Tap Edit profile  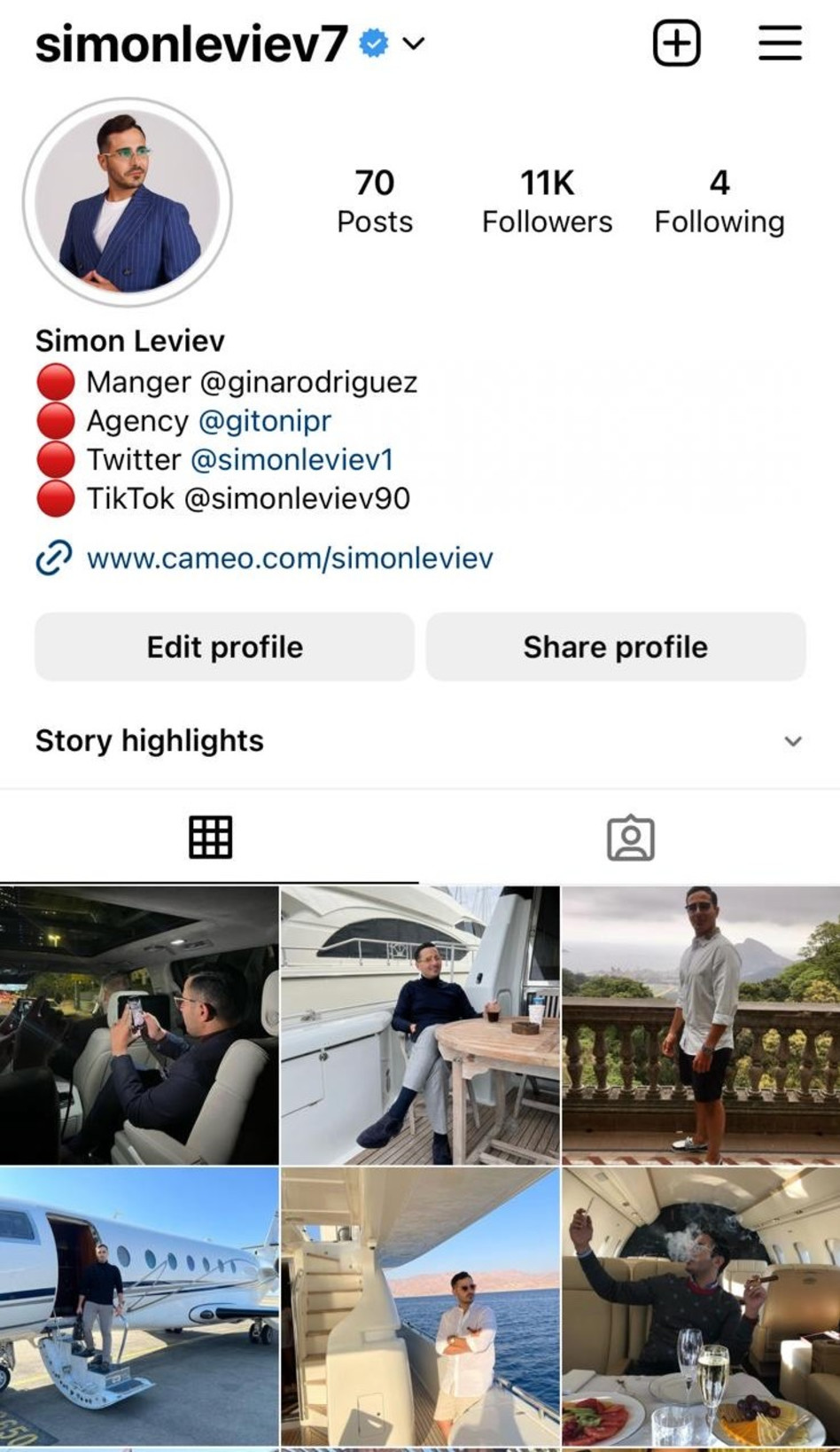[224, 647]
